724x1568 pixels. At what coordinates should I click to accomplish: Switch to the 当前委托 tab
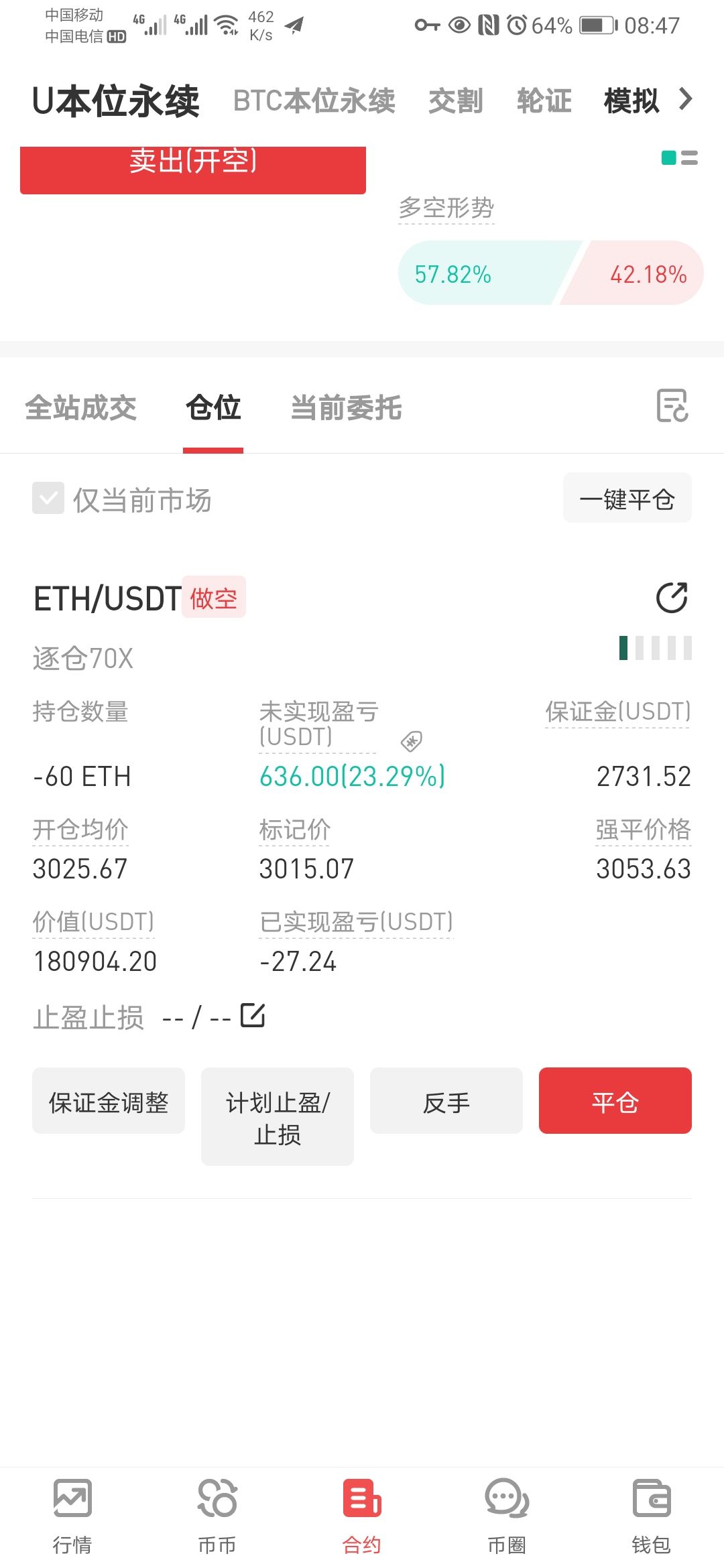(346, 407)
